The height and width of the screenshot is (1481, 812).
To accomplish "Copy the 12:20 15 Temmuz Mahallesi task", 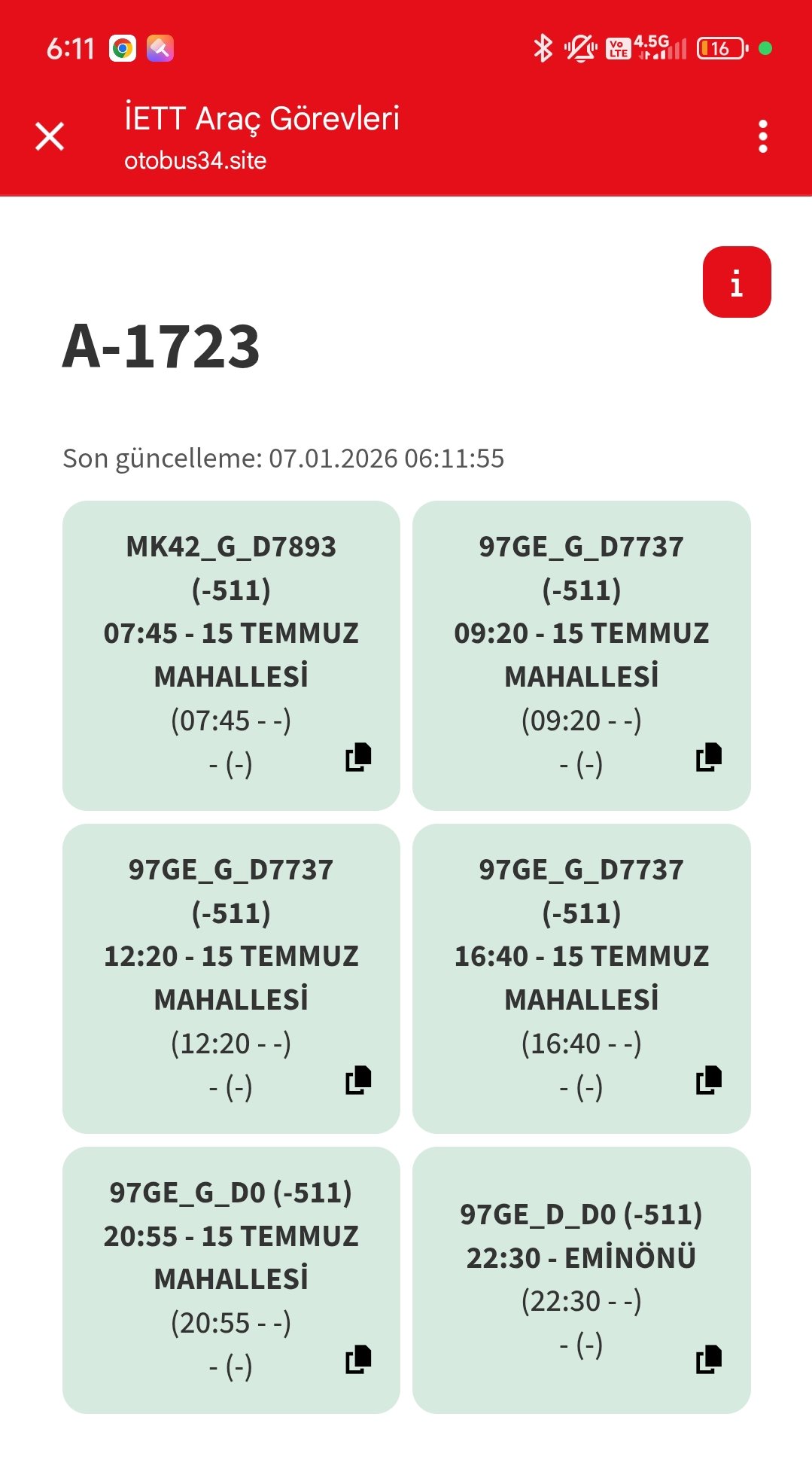I will click(x=358, y=1080).
